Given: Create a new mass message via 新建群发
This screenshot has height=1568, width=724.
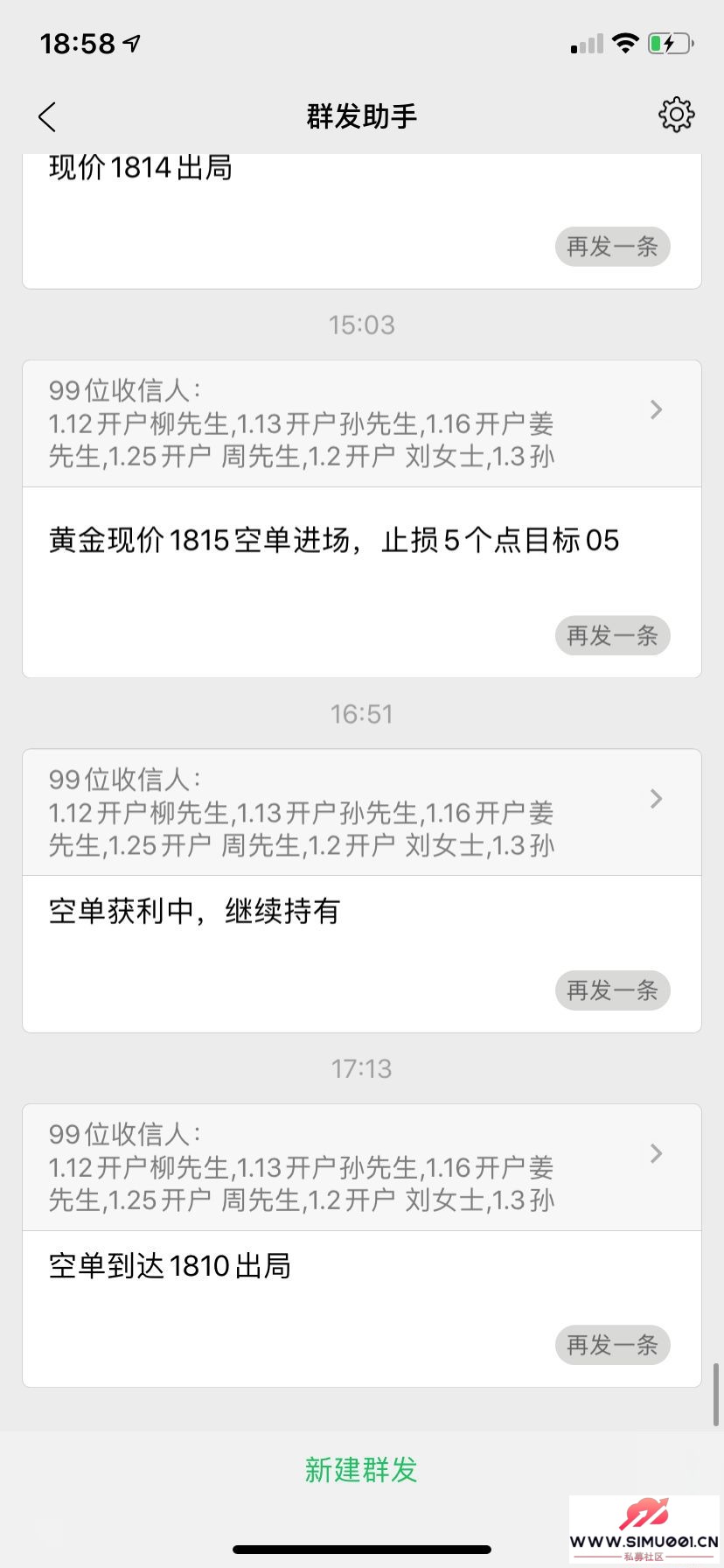Looking at the screenshot, I should pos(361,1470).
